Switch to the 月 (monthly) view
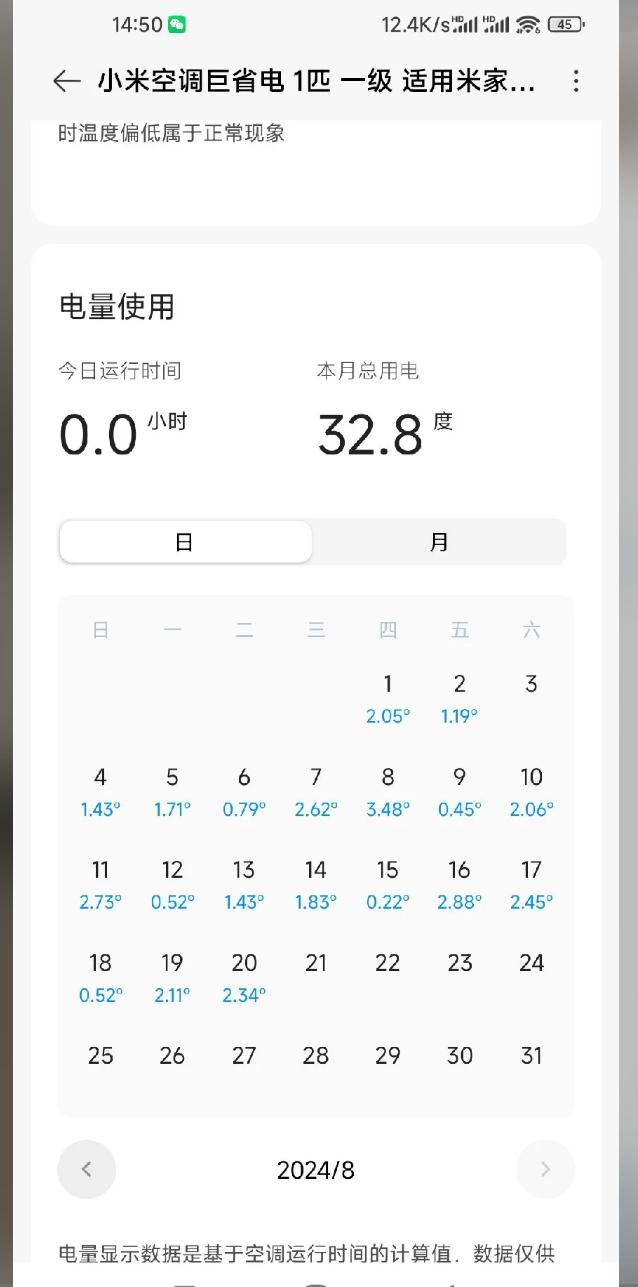 tap(439, 542)
